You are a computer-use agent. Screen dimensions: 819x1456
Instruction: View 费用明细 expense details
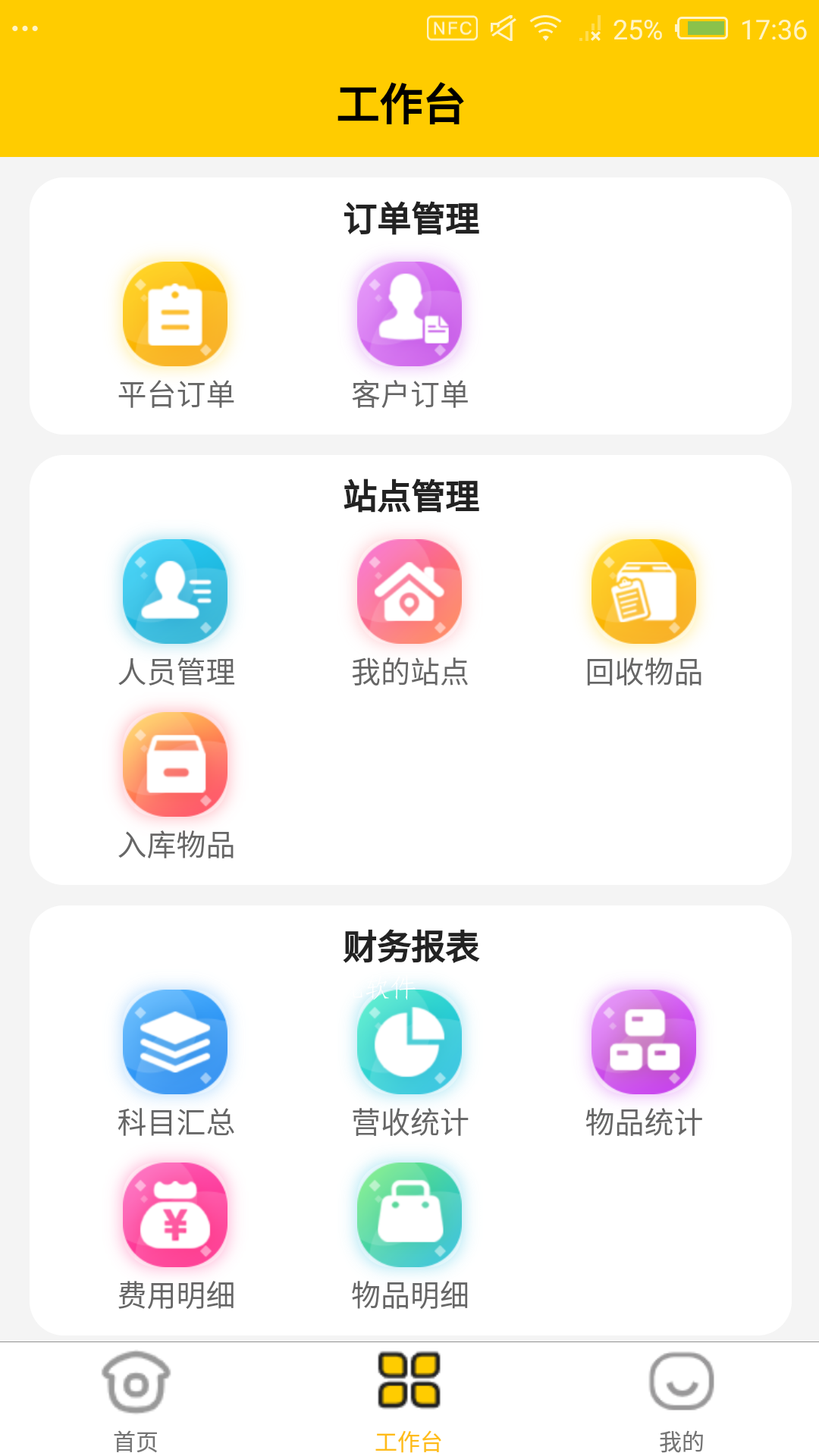coord(175,1237)
